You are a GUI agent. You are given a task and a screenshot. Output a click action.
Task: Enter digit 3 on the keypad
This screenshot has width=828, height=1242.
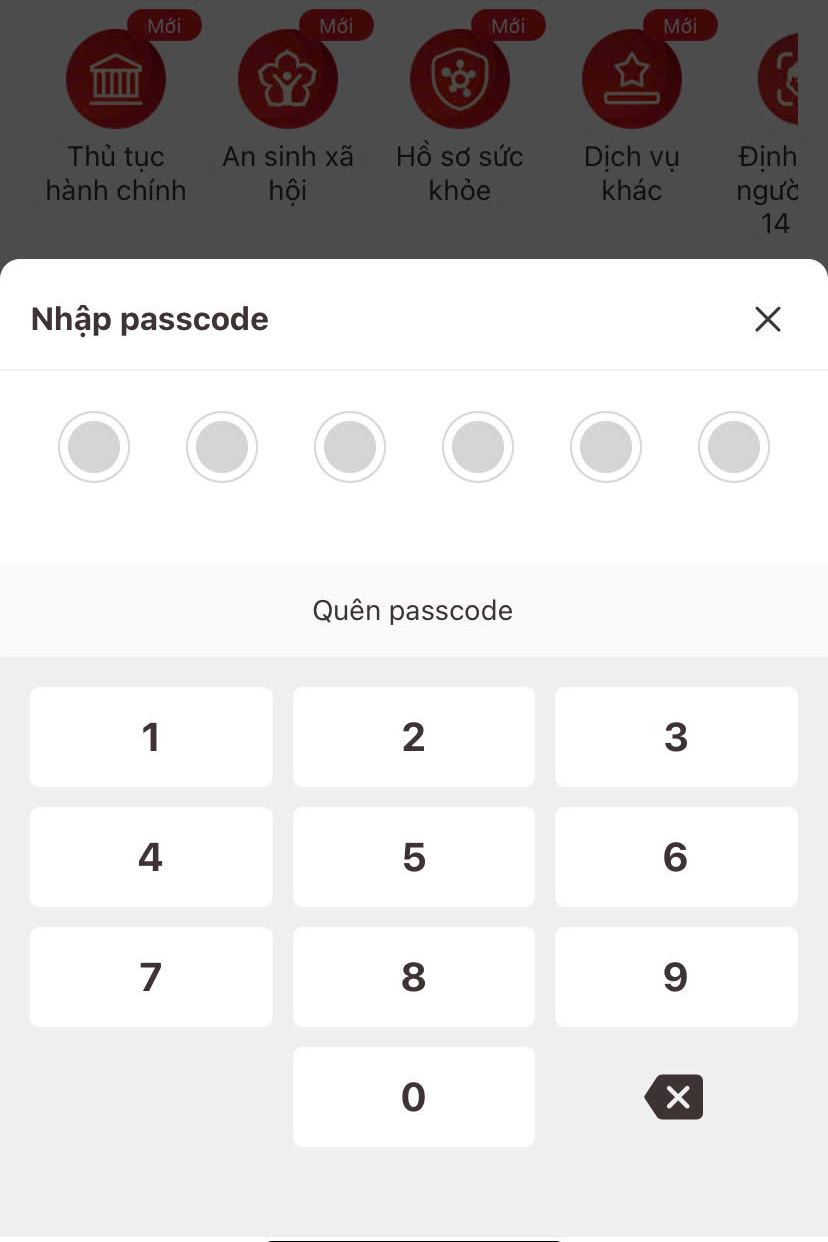click(x=676, y=737)
